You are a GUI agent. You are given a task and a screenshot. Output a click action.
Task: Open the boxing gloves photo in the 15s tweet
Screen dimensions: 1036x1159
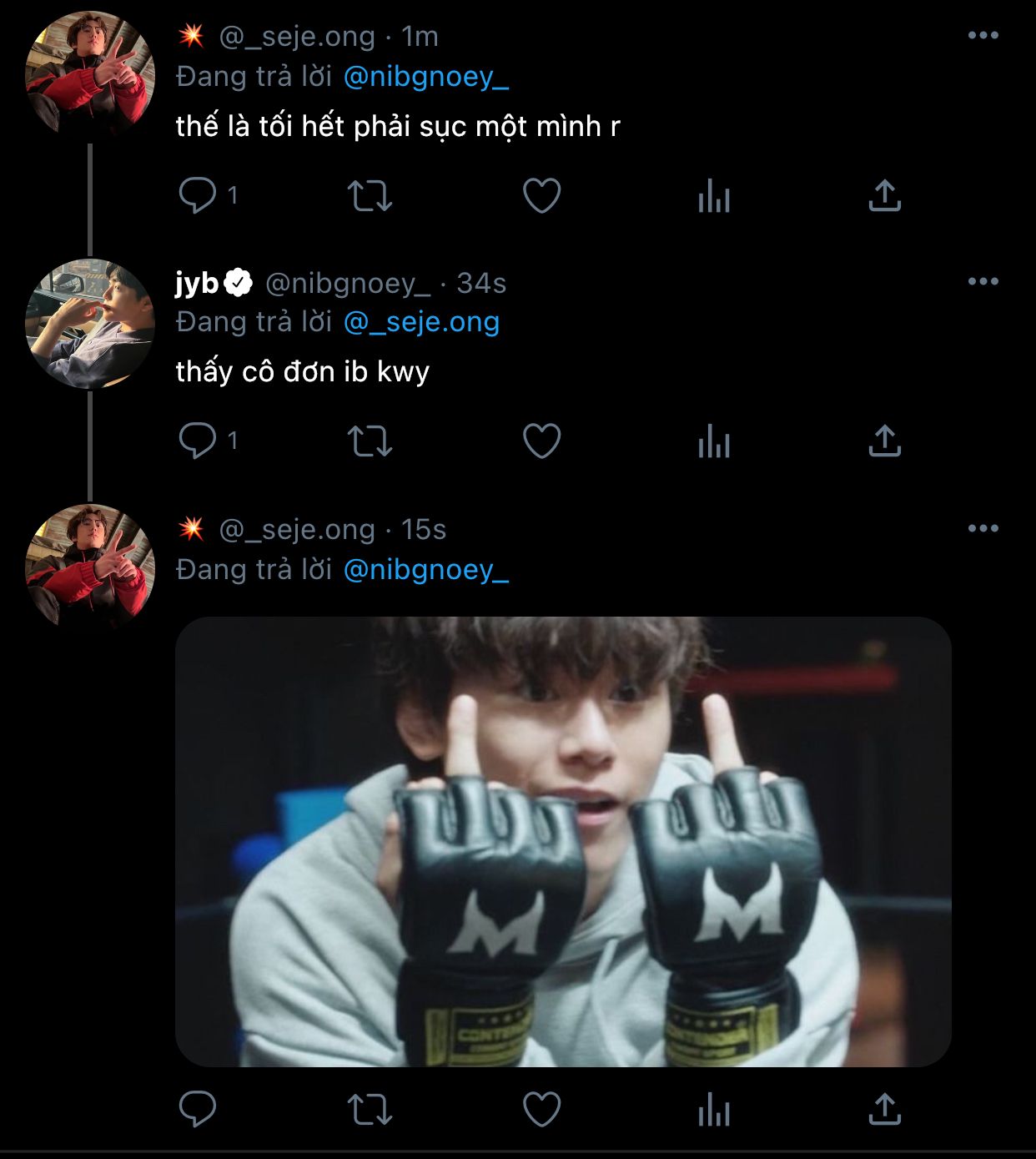click(x=563, y=841)
